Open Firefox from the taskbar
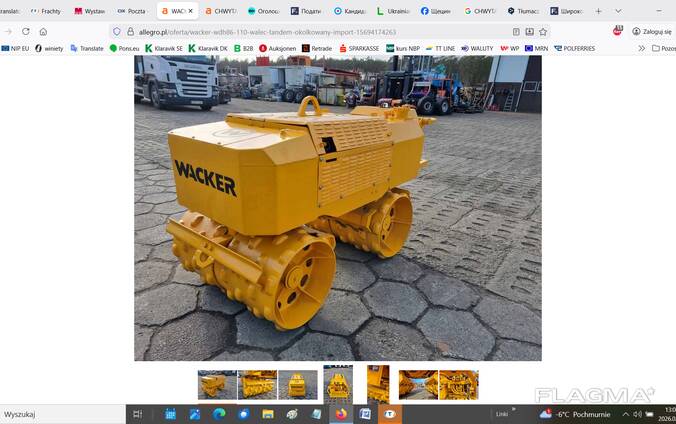 click(x=340, y=414)
